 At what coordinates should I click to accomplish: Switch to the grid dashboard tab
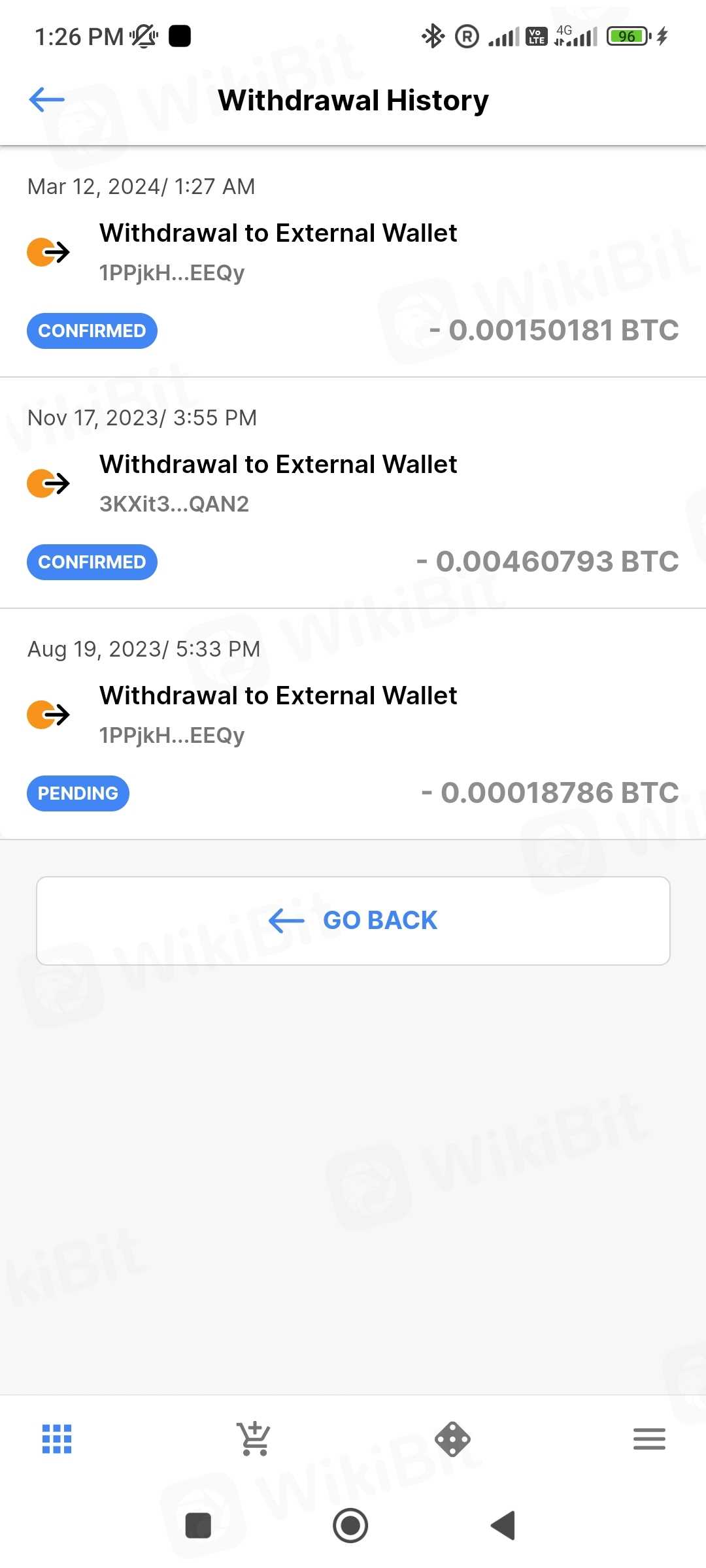coord(57,1439)
